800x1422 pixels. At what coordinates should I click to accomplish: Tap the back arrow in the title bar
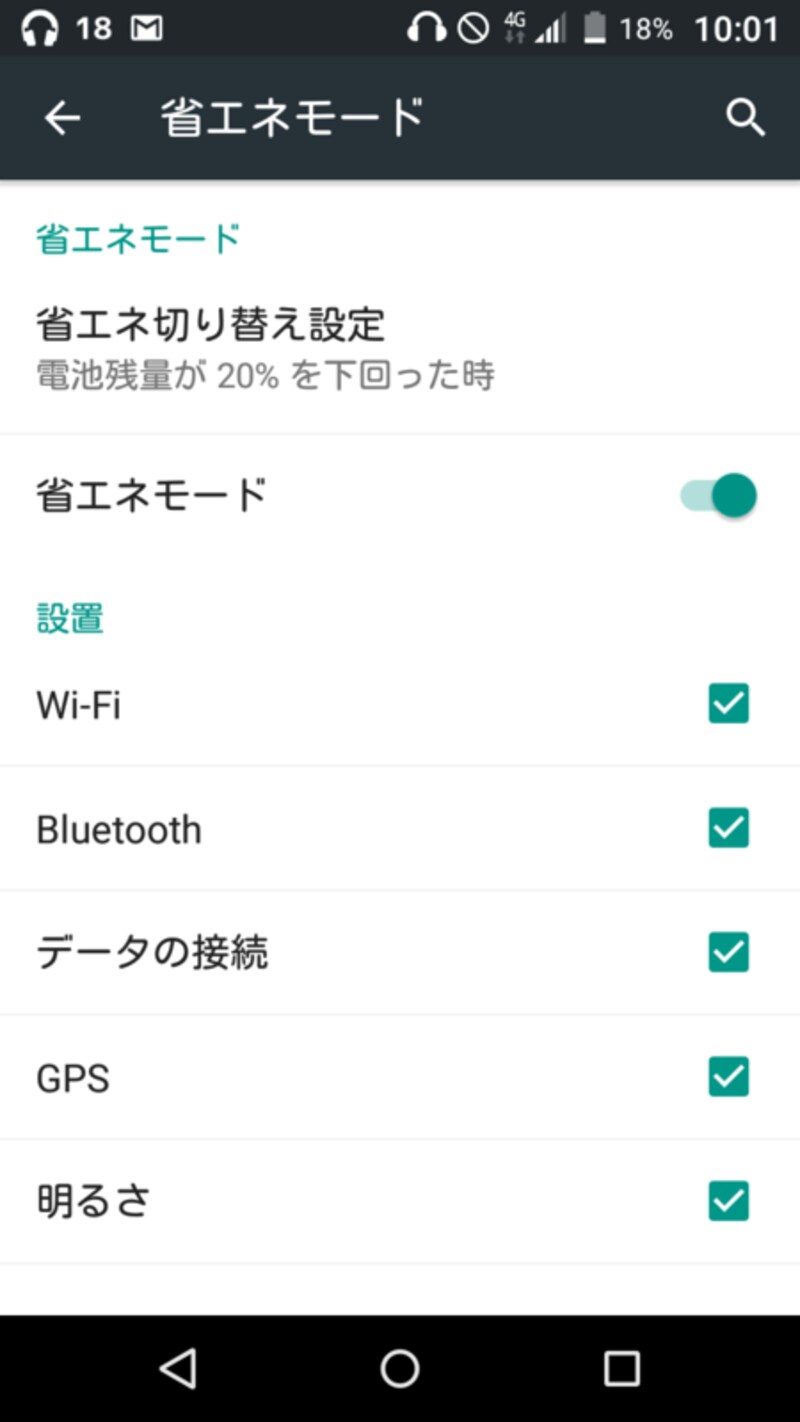62,117
